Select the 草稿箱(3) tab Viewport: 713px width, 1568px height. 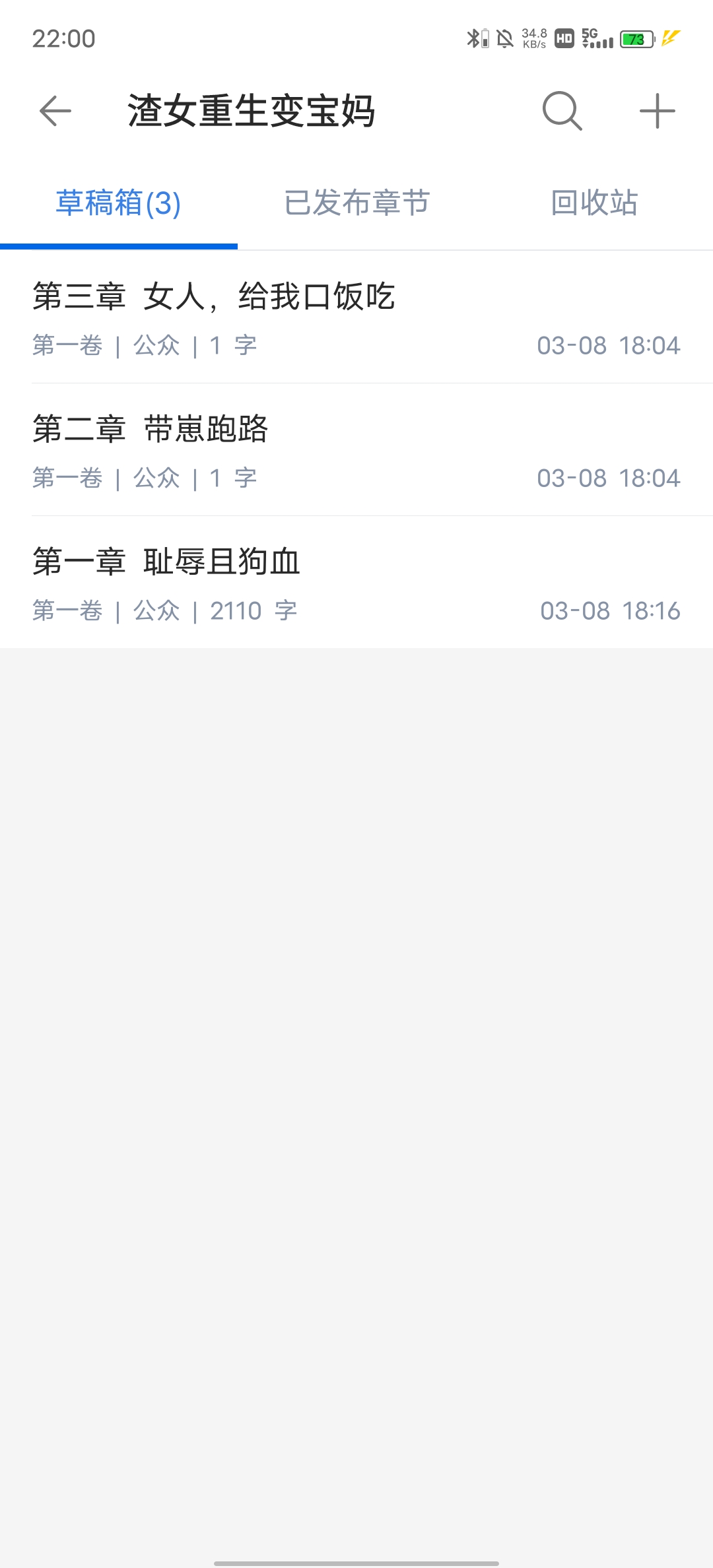click(119, 203)
